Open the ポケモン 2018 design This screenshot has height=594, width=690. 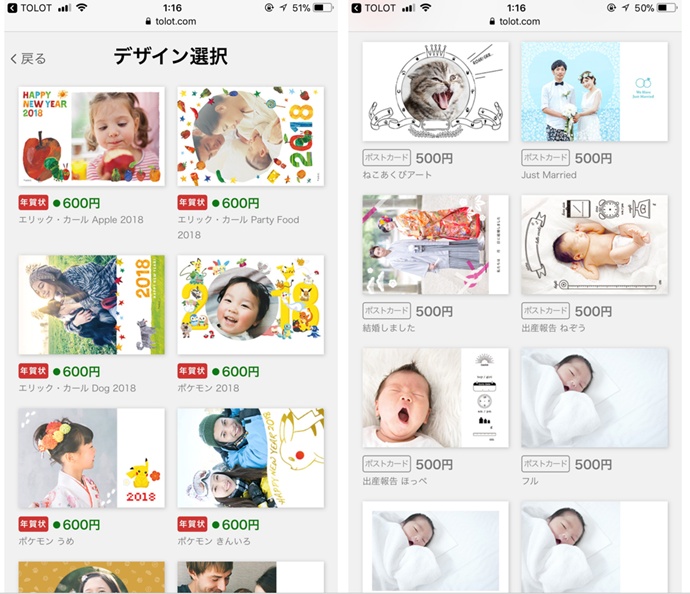[x=250, y=304]
